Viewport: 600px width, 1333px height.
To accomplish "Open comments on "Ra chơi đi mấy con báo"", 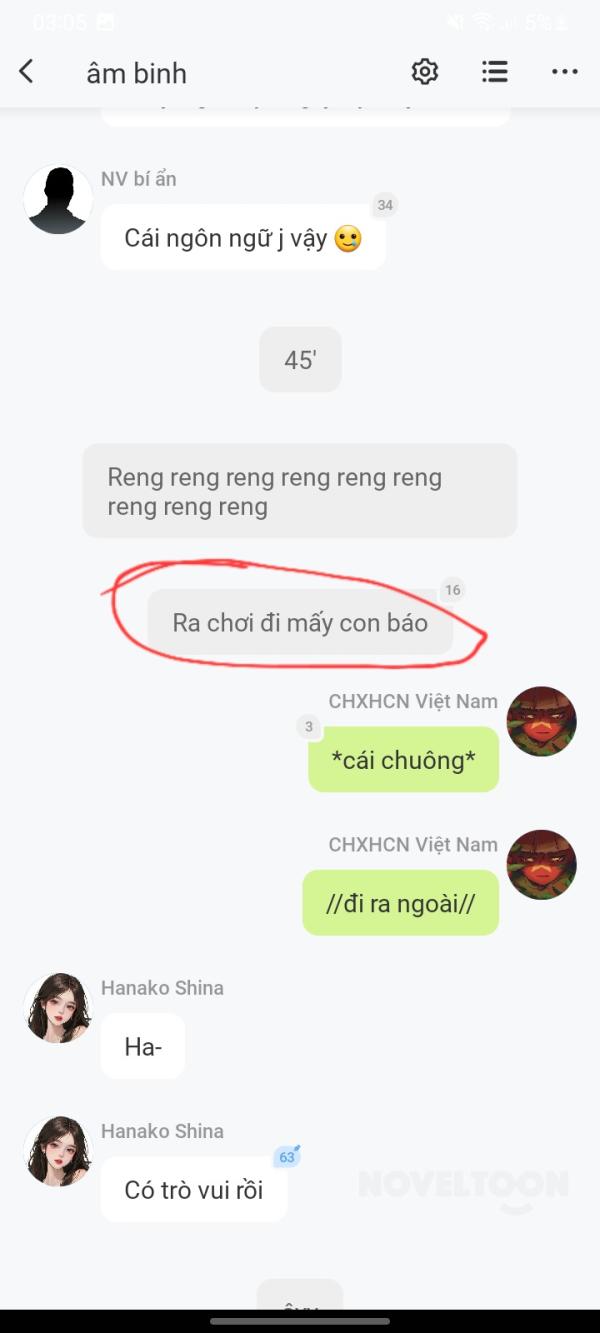I will pyautogui.click(x=453, y=590).
